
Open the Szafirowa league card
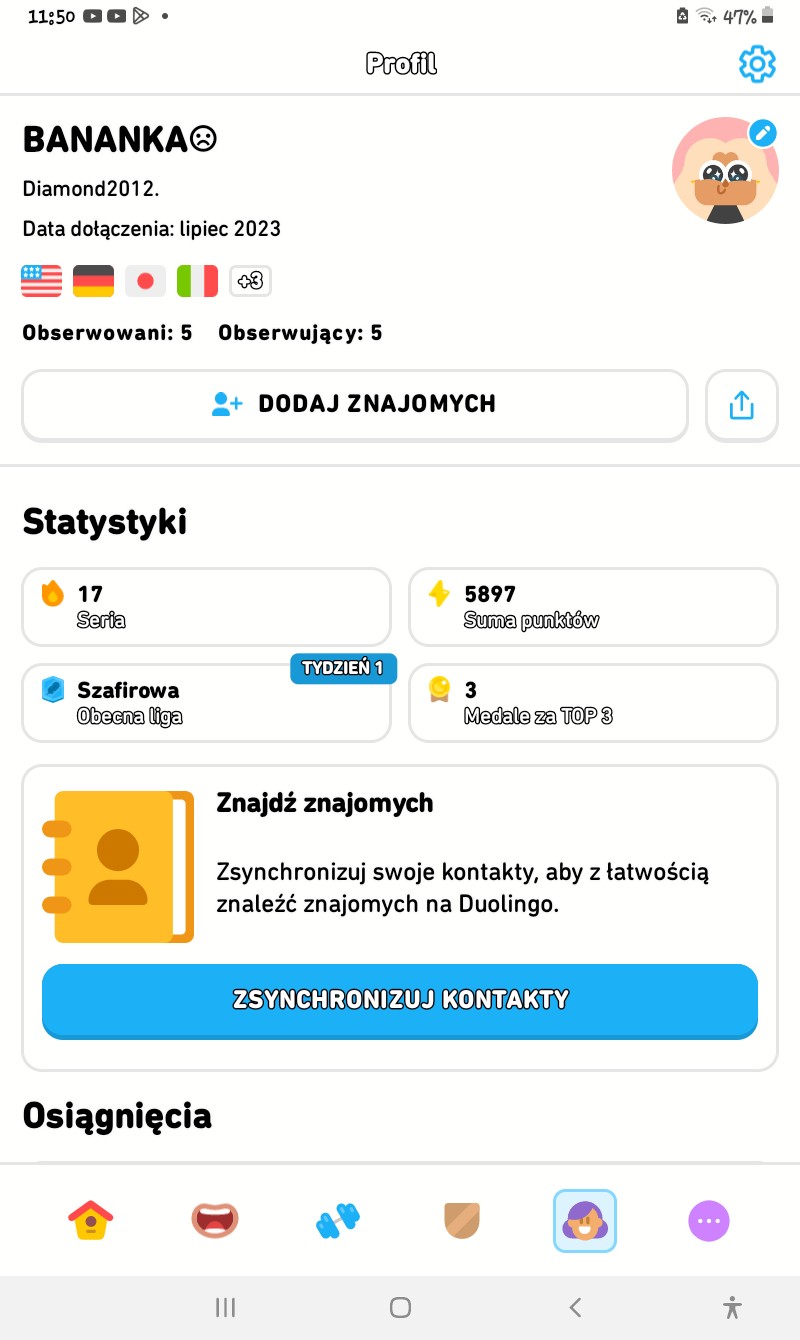click(x=206, y=702)
